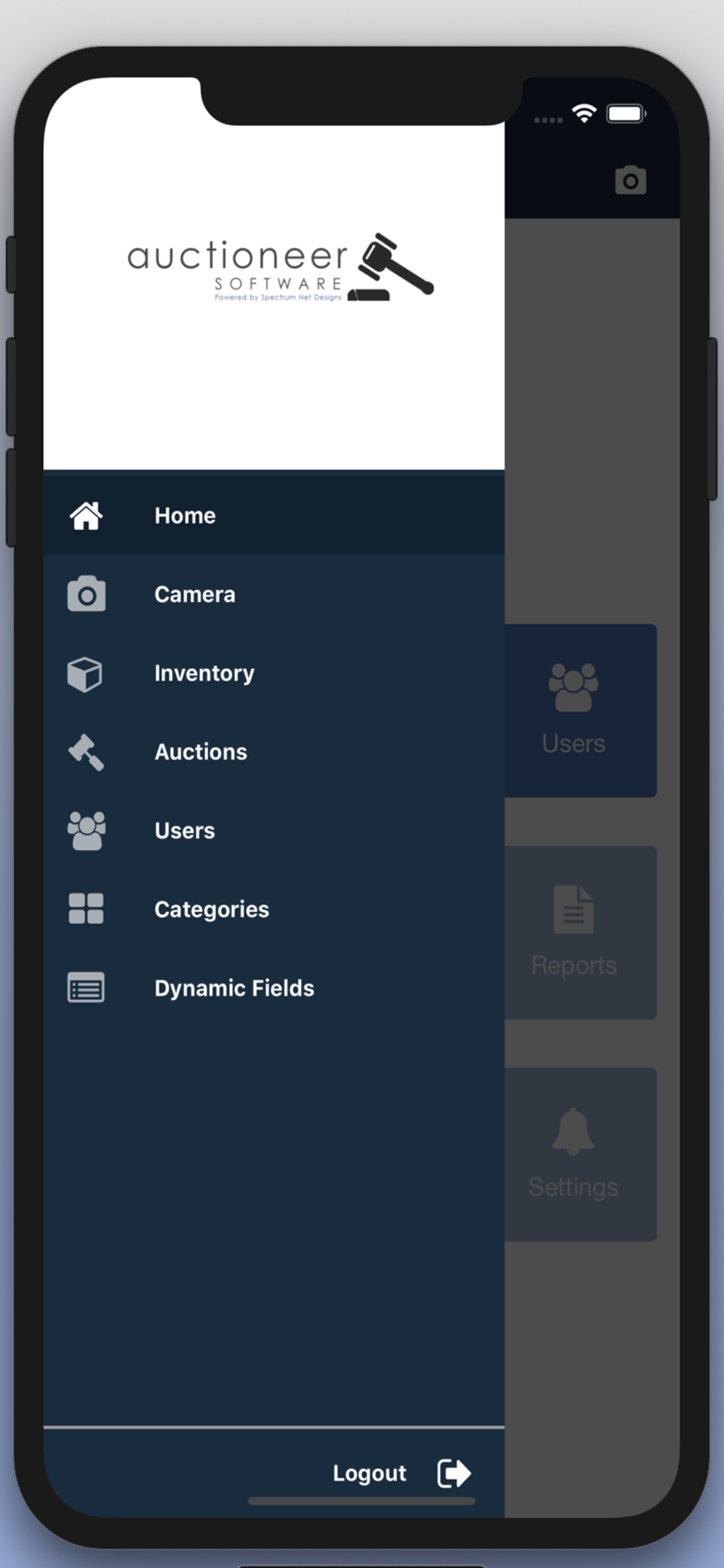Go to Home in the drawer
Viewport: 724px width, 1568px height.
point(184,515)
